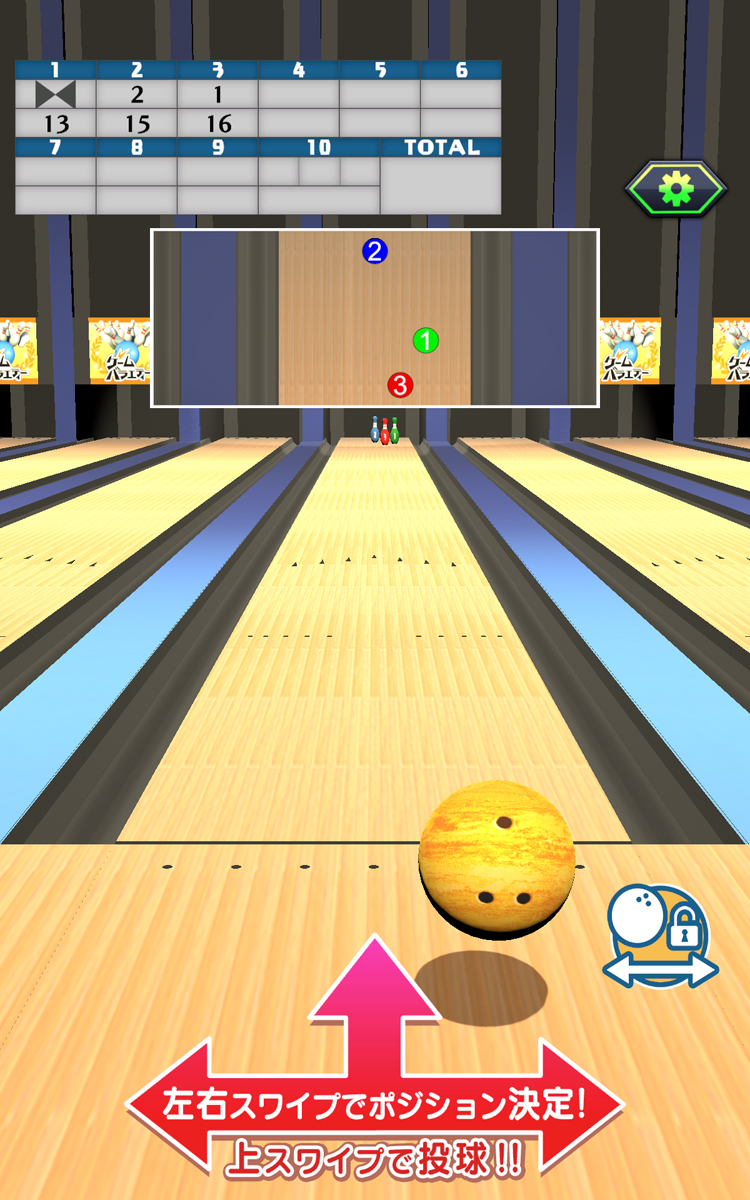Screen dimensions: 750x1200
Task: Toggle the ball position lock
Action: 660,936
